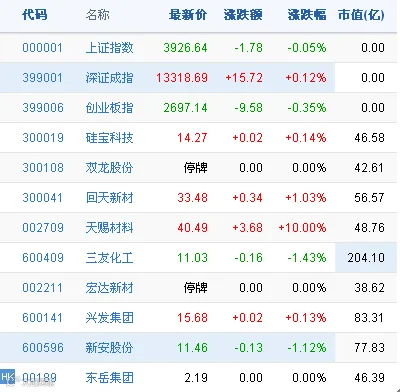The width and height of the screenshot is (400, 392).
Task: Sort the table by 最新价 column
Action: pyautogui.click(x=188, y=15)
